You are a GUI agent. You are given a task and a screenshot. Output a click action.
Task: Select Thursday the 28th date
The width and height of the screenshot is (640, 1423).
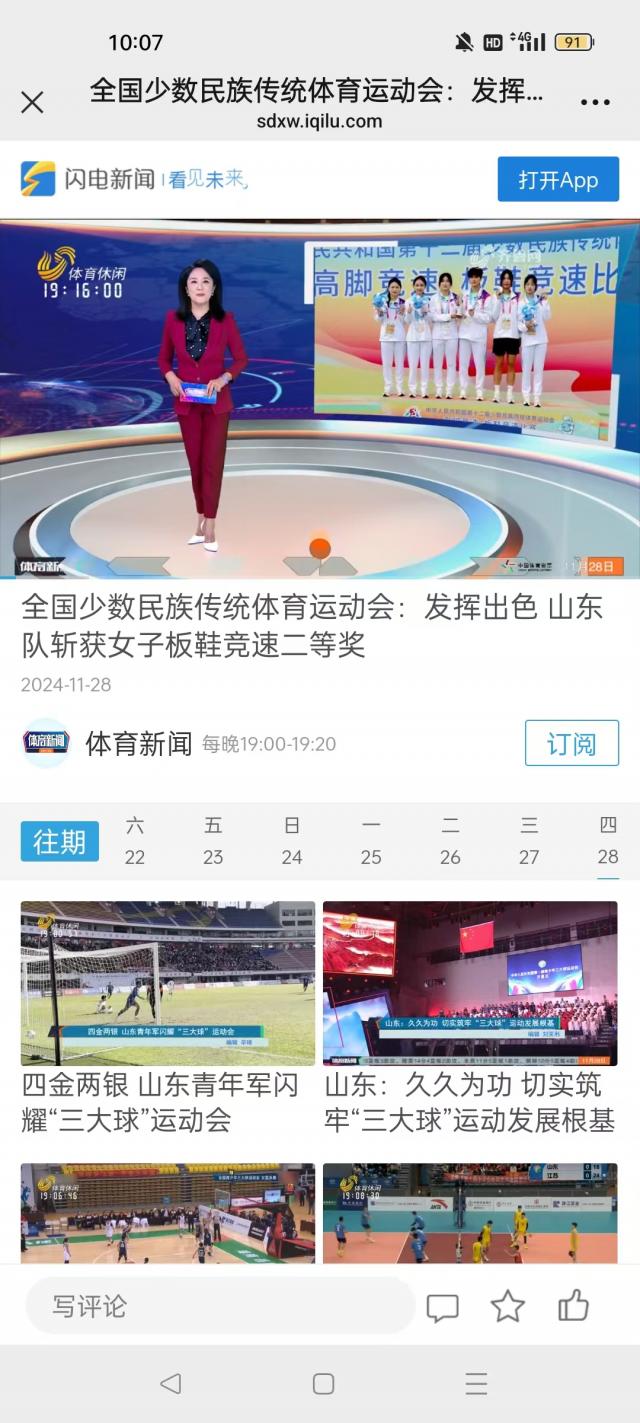[608, 841]
